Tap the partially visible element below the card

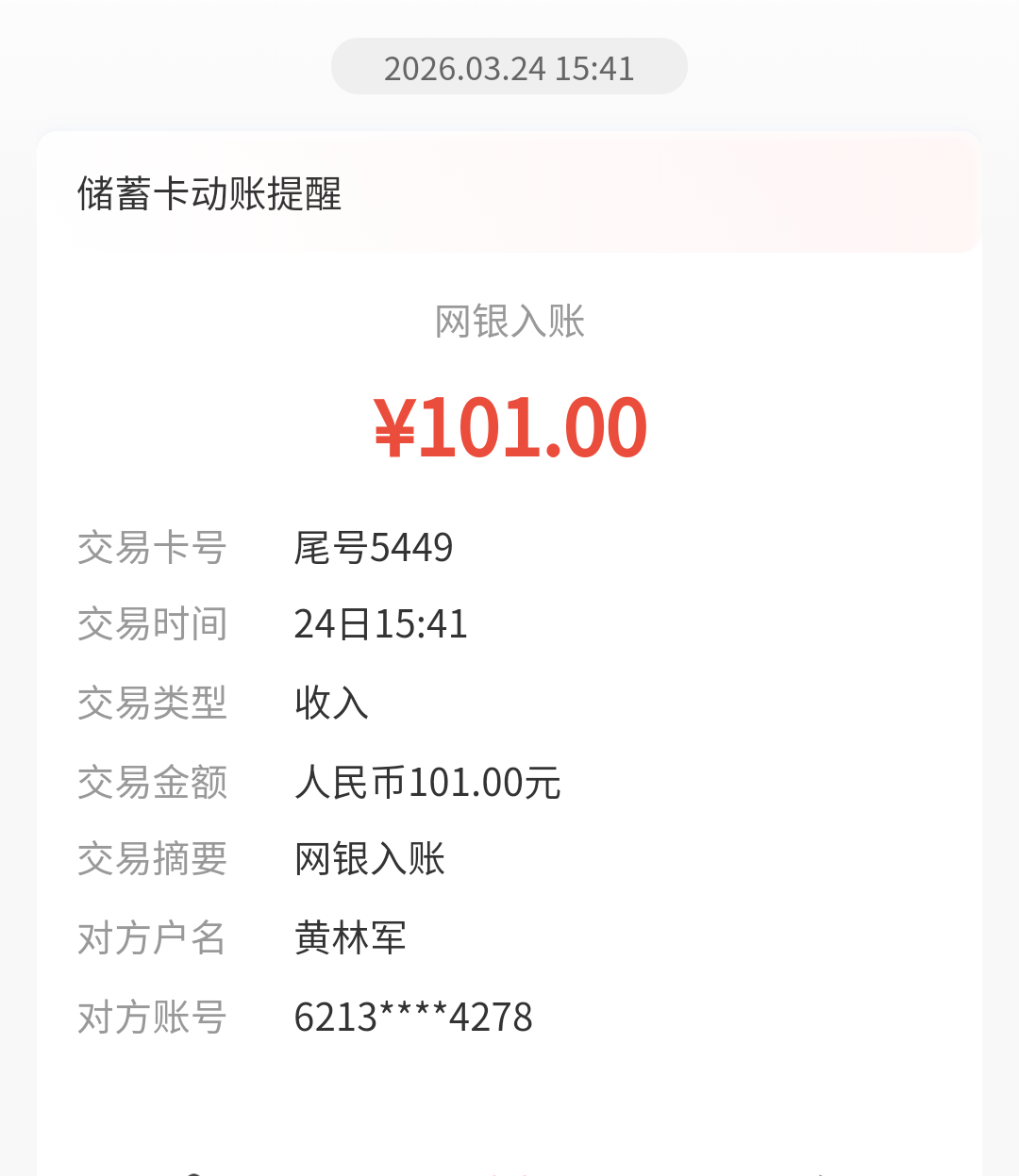(x=509, y=1169)
